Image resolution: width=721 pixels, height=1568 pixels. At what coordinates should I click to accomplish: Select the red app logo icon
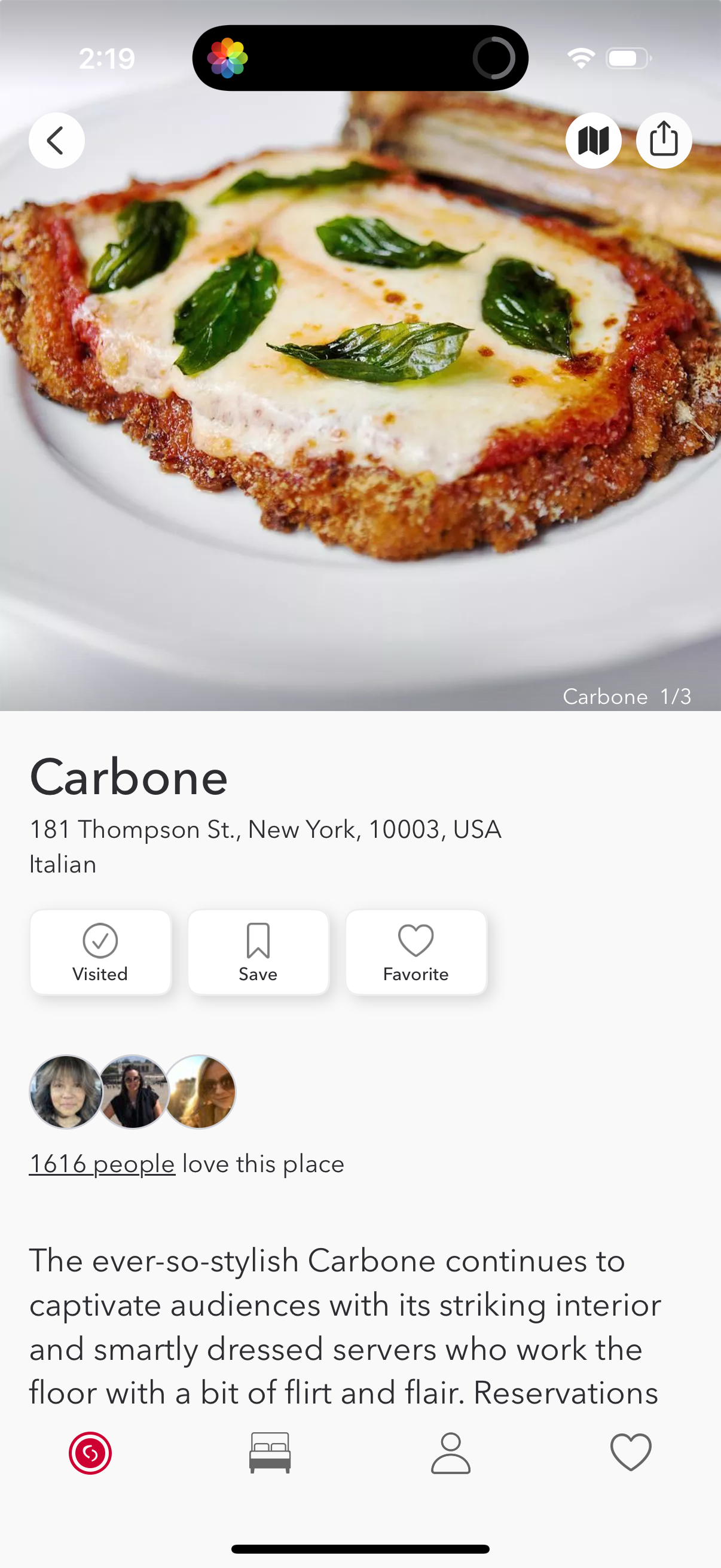tap(90, 1454)
